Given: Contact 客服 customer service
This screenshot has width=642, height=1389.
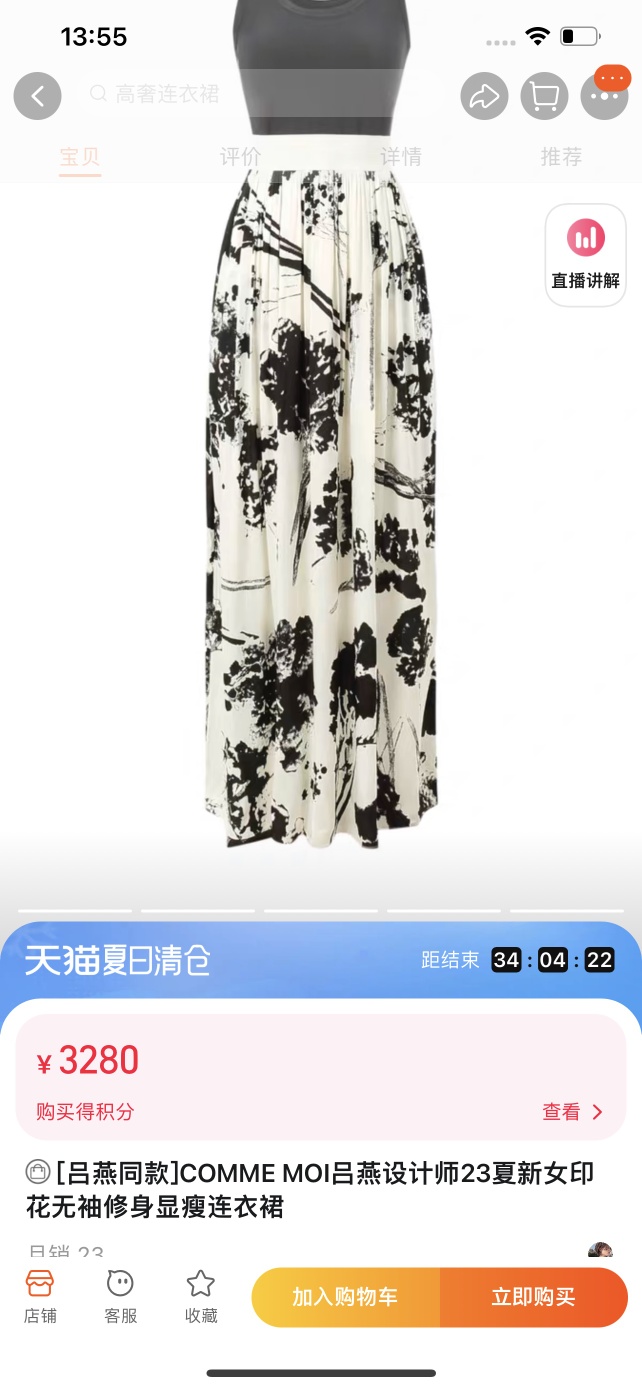Looking at the screenshot, I should (121, 1296).
